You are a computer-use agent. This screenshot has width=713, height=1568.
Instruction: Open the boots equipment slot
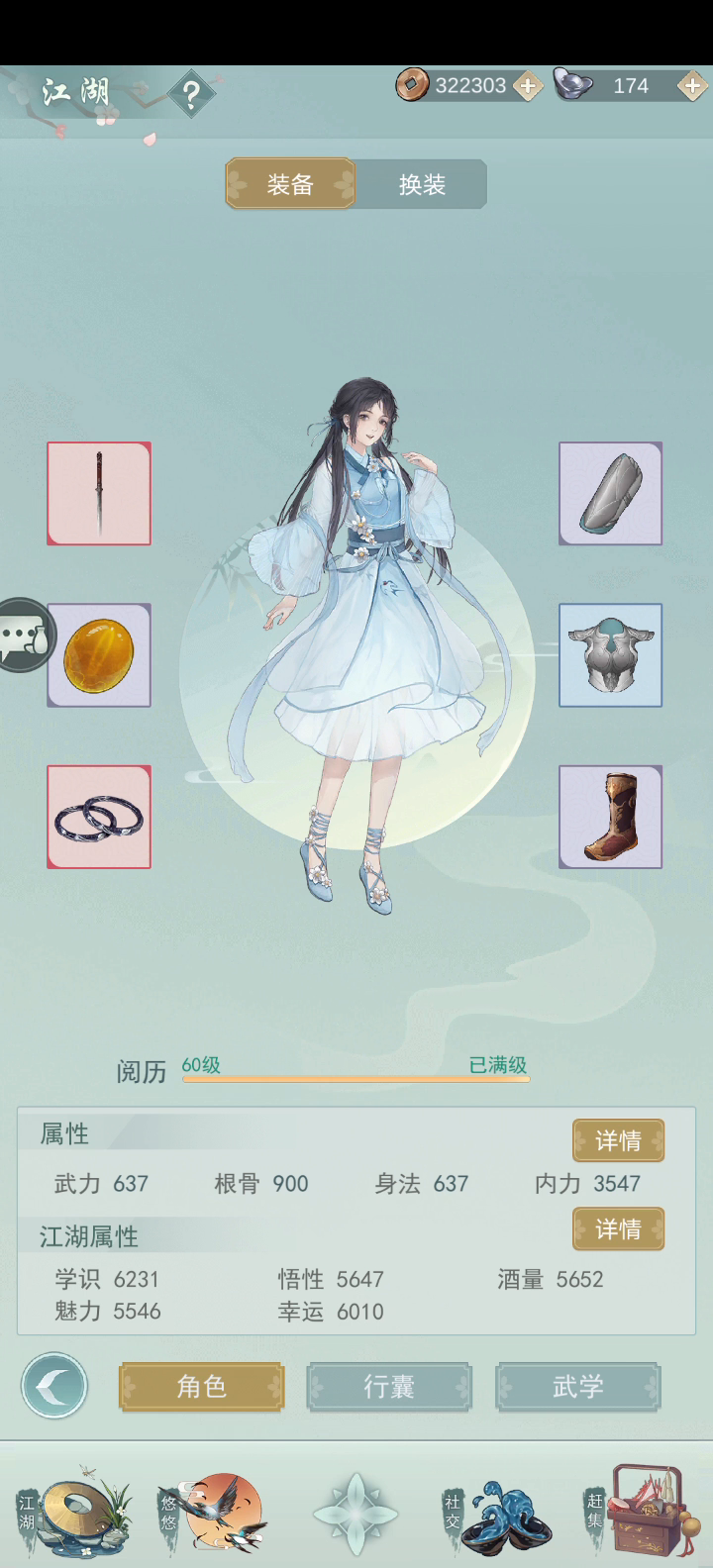[x=610, y=817]
